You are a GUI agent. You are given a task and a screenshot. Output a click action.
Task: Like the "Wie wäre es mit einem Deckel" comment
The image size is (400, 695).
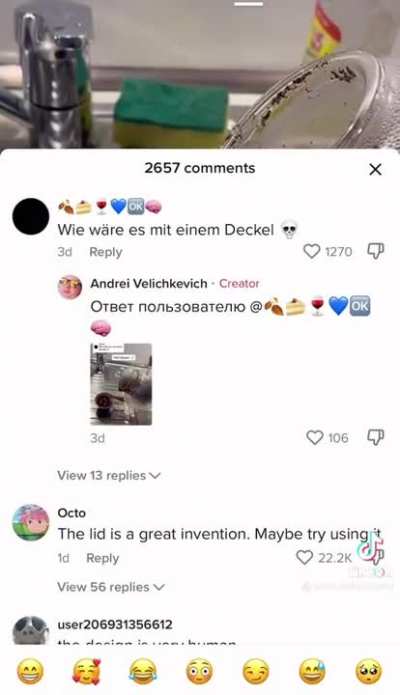pyautogui.click(x=311, y=251)
